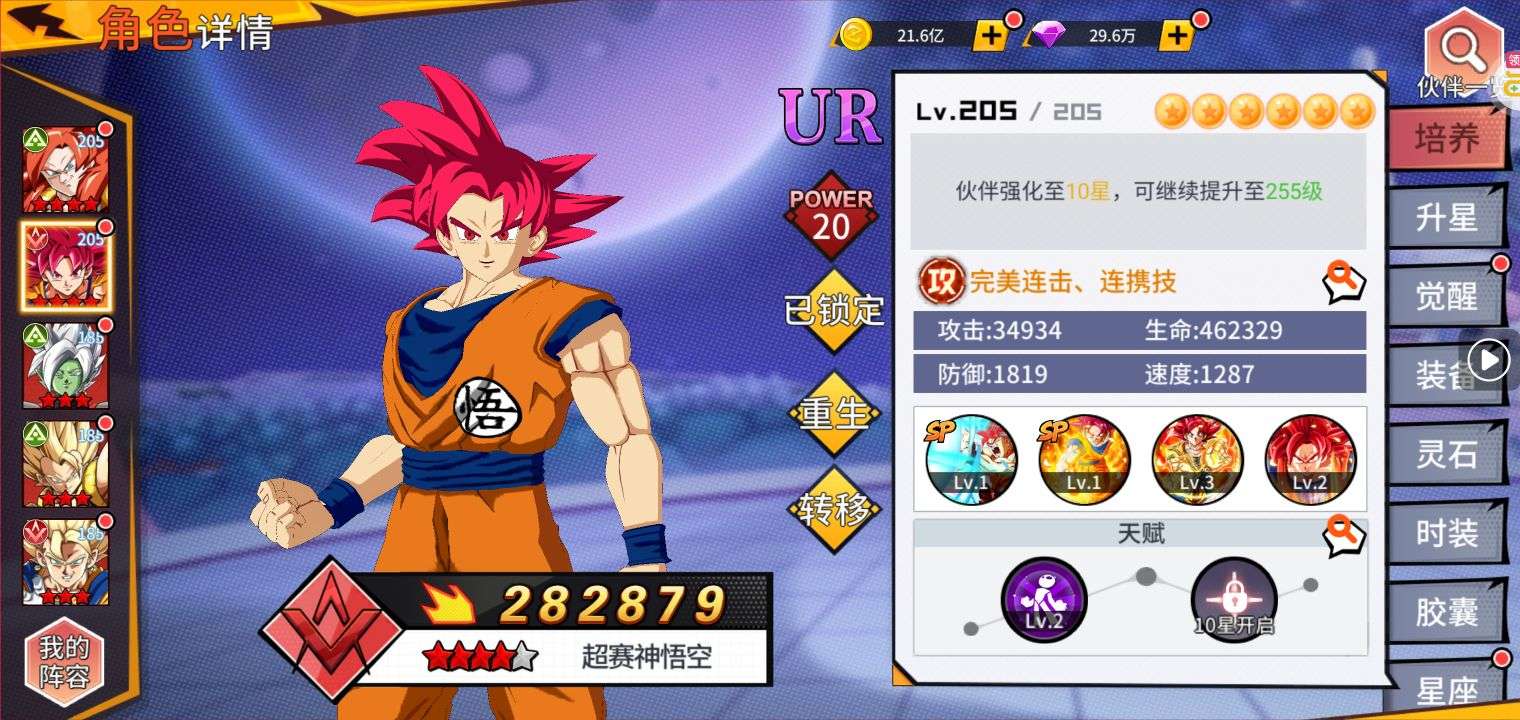Select the white-haired green-skinned character portrait
1520x720 pixels.
[65, 366]
